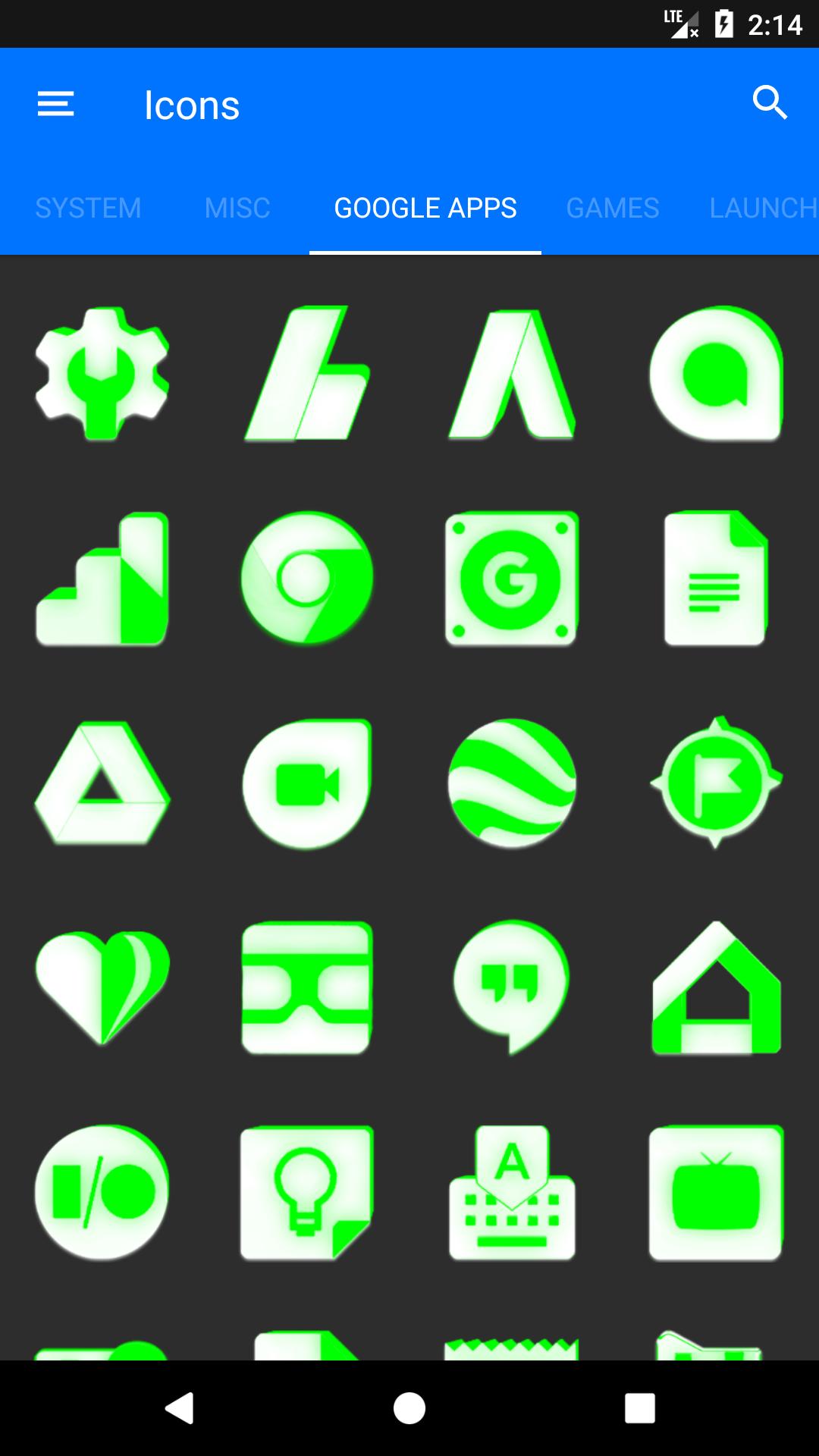This screenshot has width=819, height=1456.
Task: Select the keyboard with letter A icon
Action: coord(512,1193)
